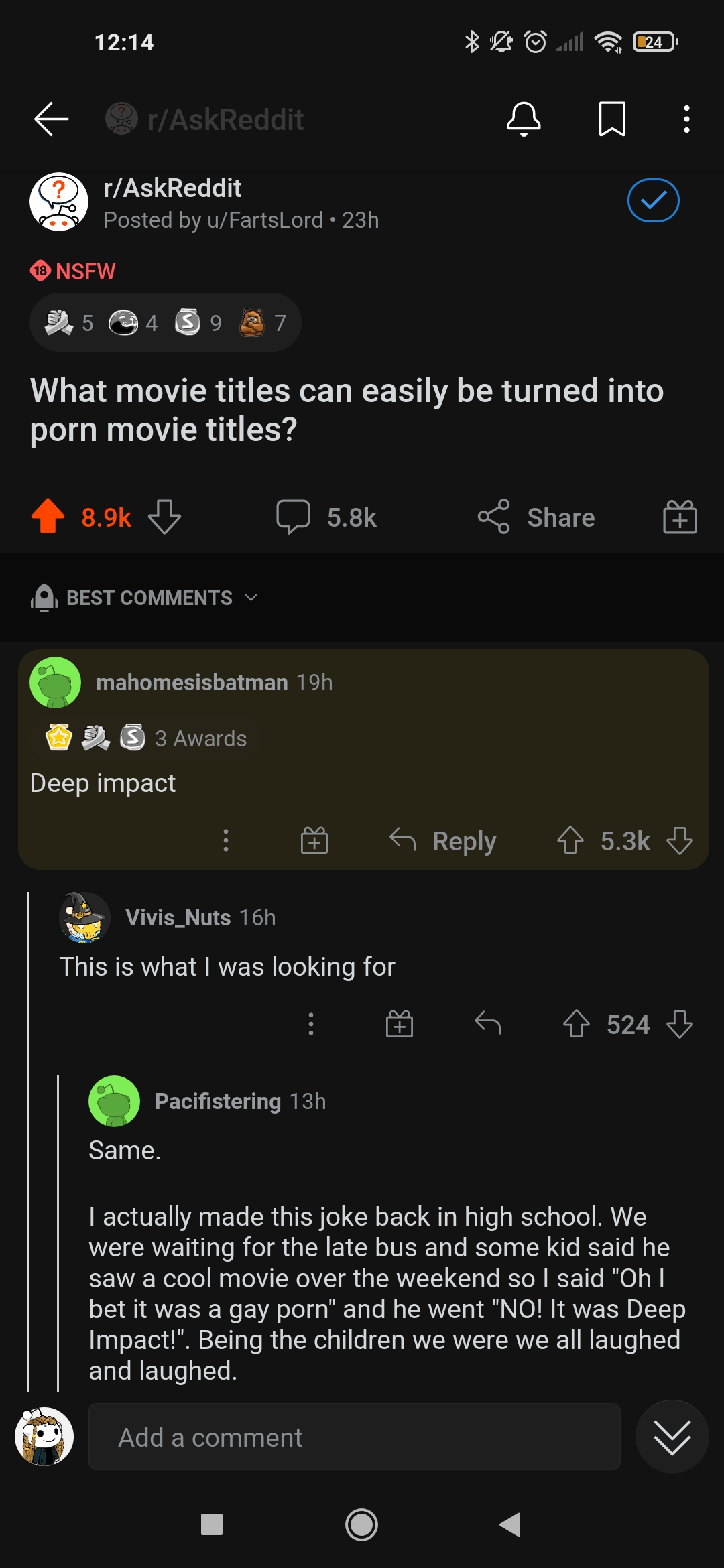View upvote count on Deep impact comment
Image resolution: width=724 pixels, height=1568 pixels.
tap(625, 841)
